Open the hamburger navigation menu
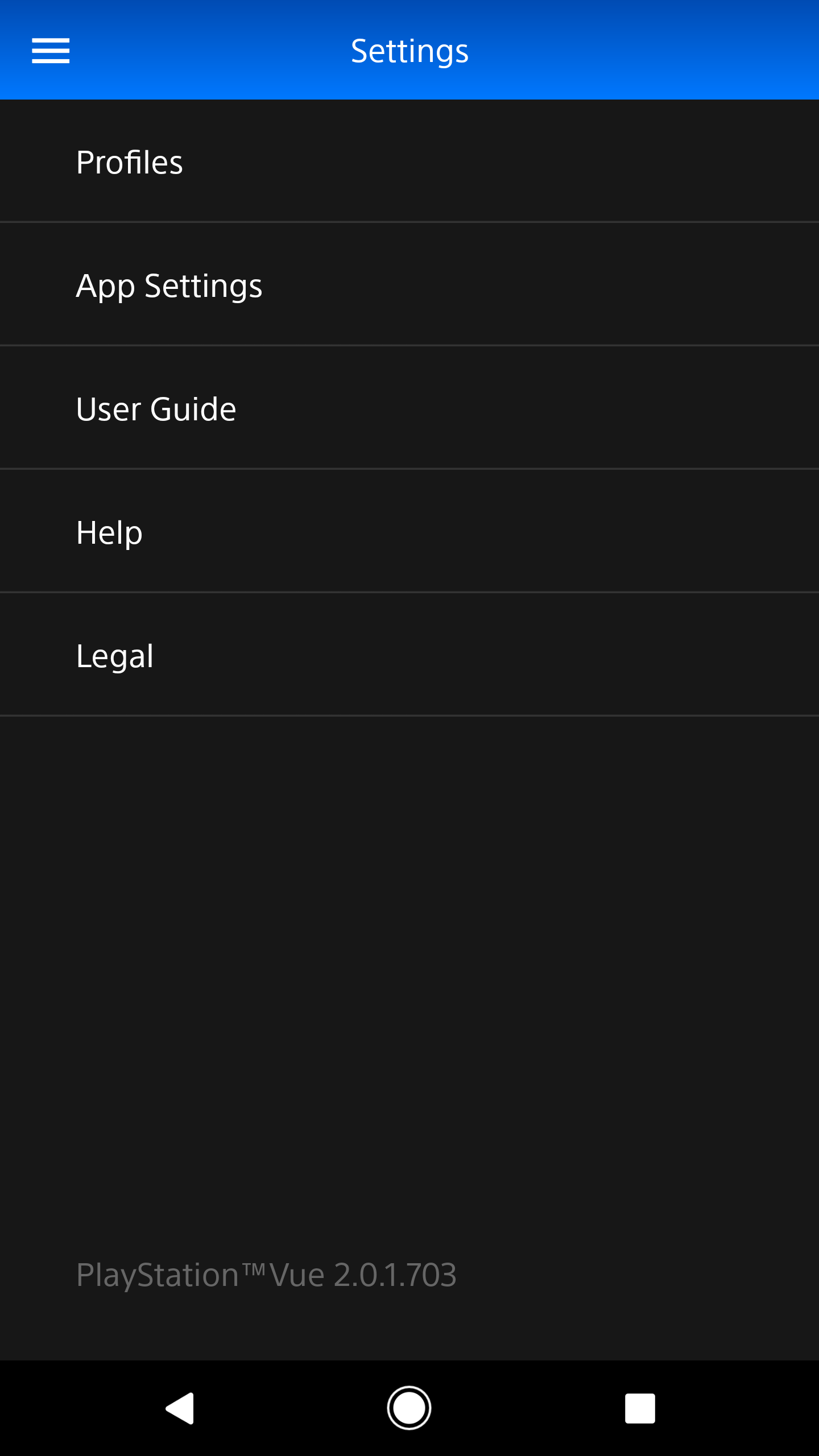819x1456 pixels. pyautogui.click(x=51, y=51)
